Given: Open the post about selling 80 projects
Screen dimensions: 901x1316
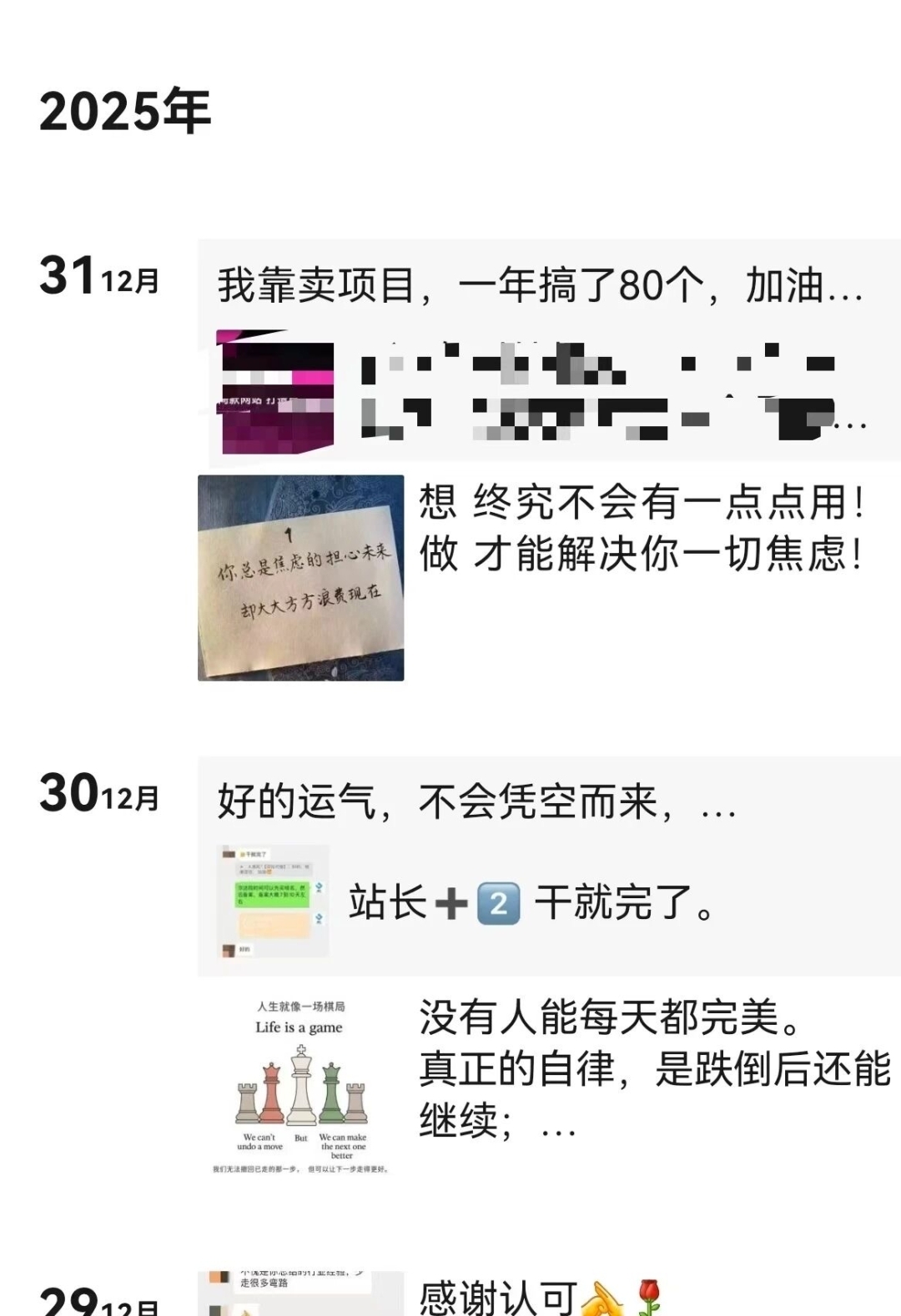Looking at the screenshot, I should tap(539, 285).
